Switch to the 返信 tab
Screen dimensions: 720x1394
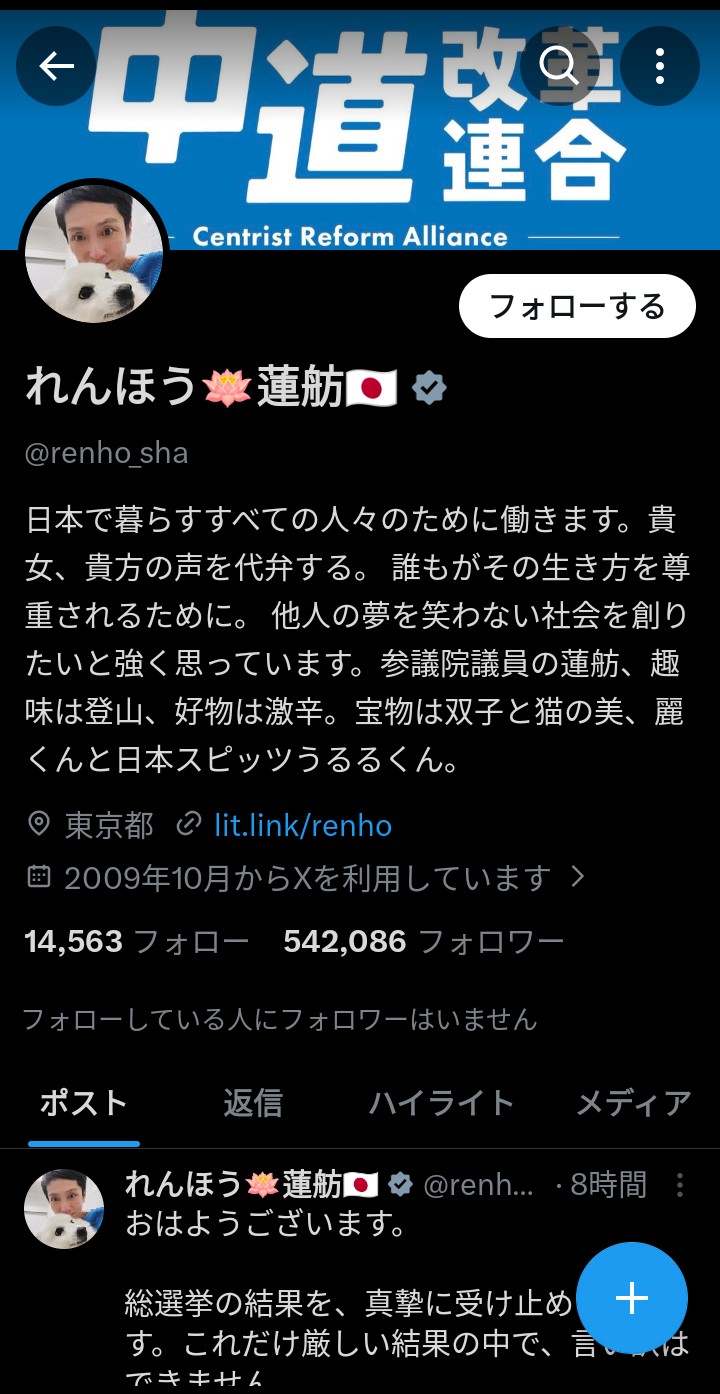click(252, 1103)
